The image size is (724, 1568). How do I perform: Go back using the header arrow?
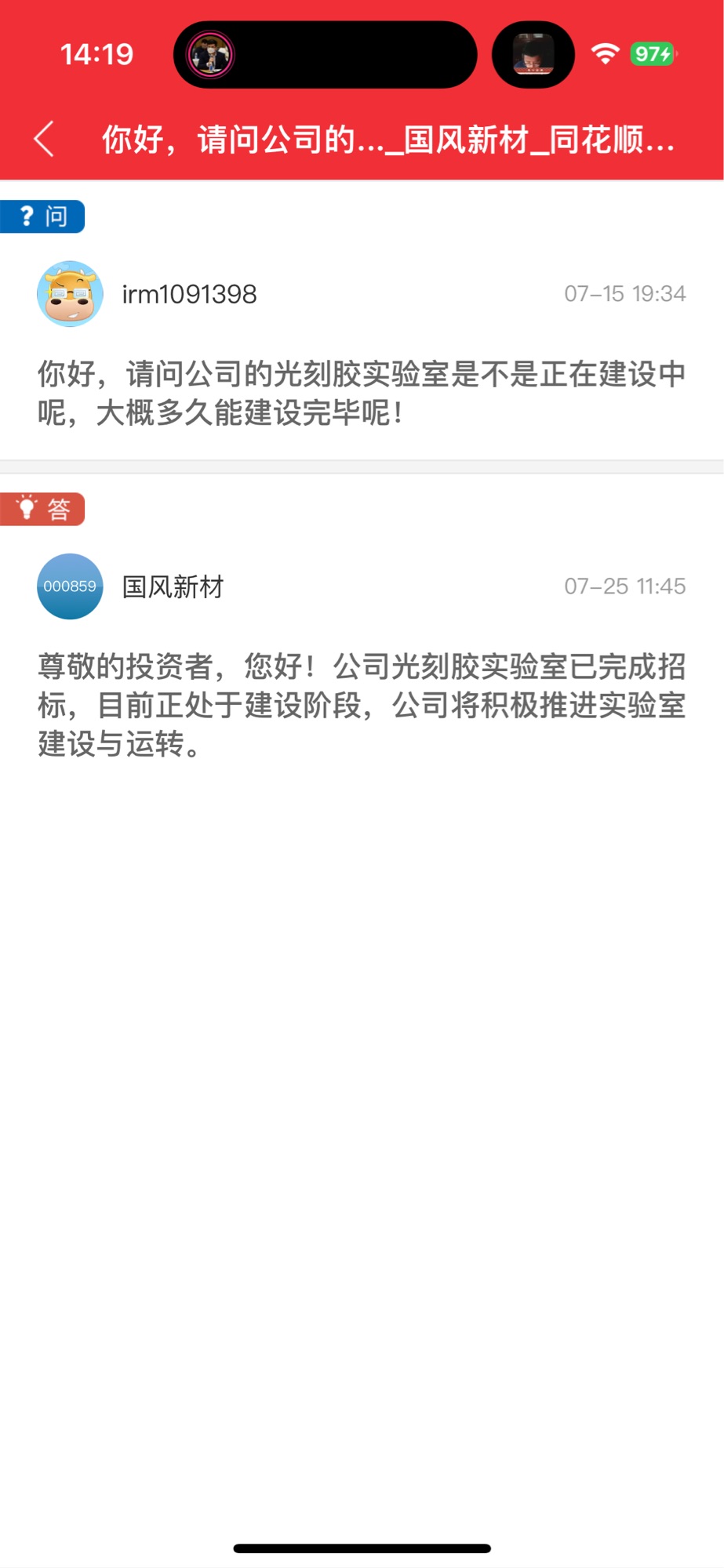(x=45, y=140)
